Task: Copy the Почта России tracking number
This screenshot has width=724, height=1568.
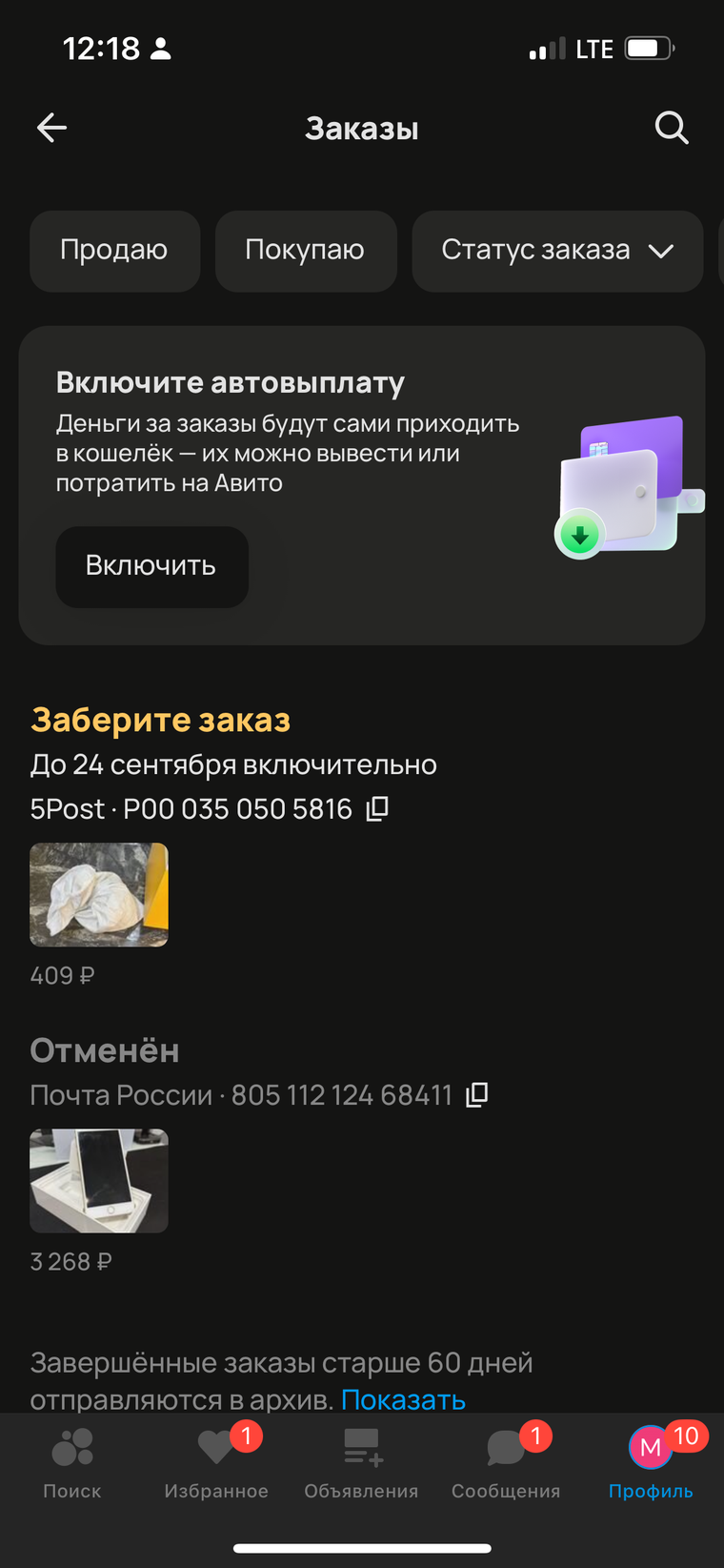Action: click(x=477, y=1094)
